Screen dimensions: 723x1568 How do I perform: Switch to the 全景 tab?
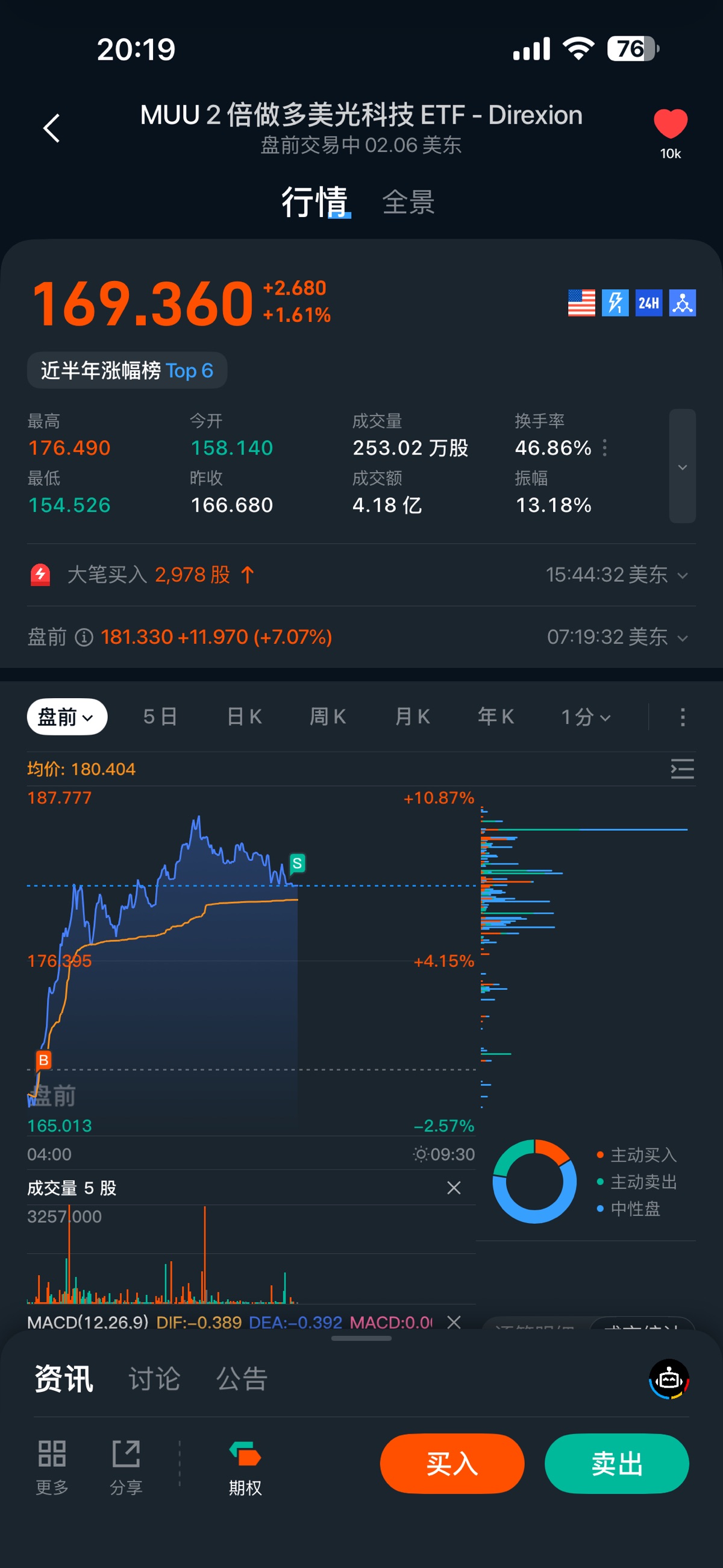(x=408, y=203)
